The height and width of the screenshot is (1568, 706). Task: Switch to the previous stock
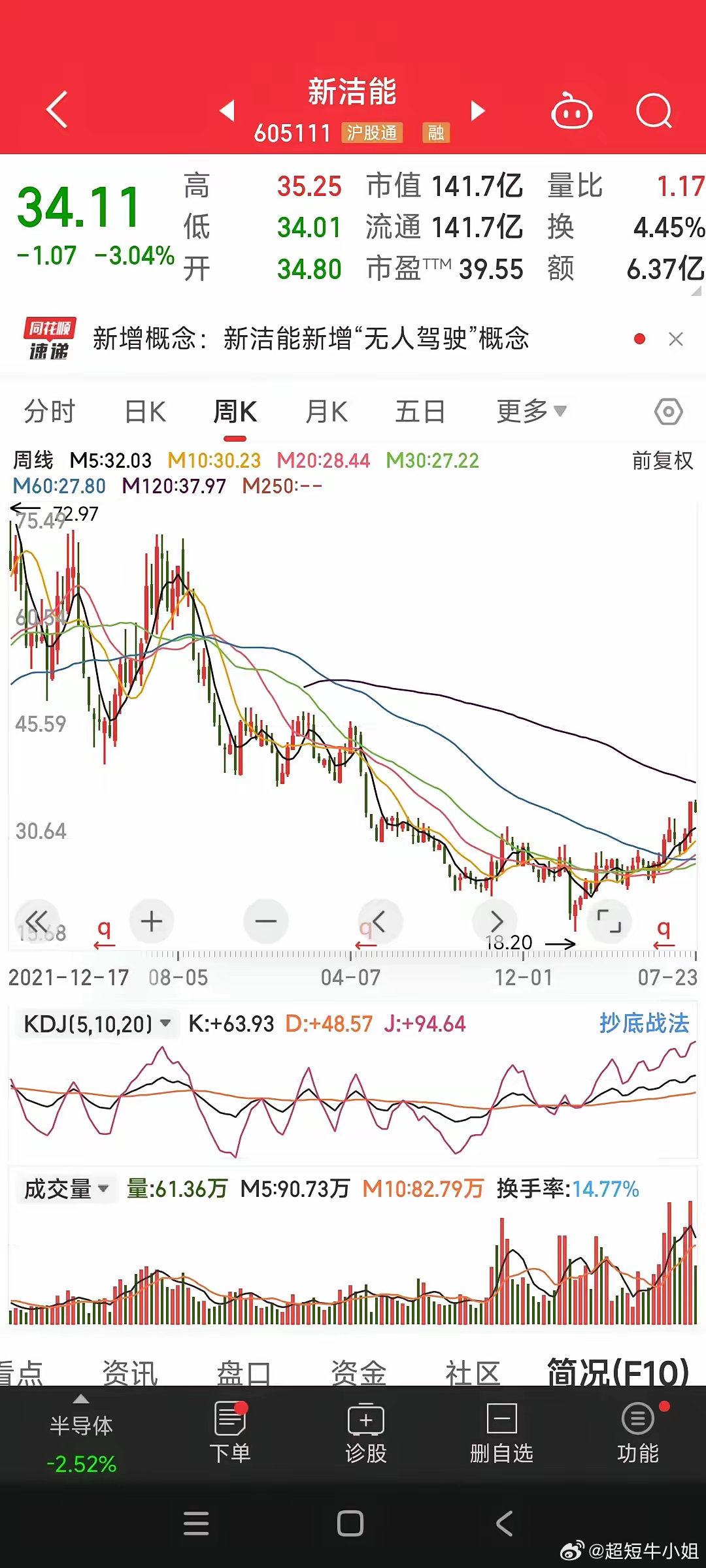point(227,110)
